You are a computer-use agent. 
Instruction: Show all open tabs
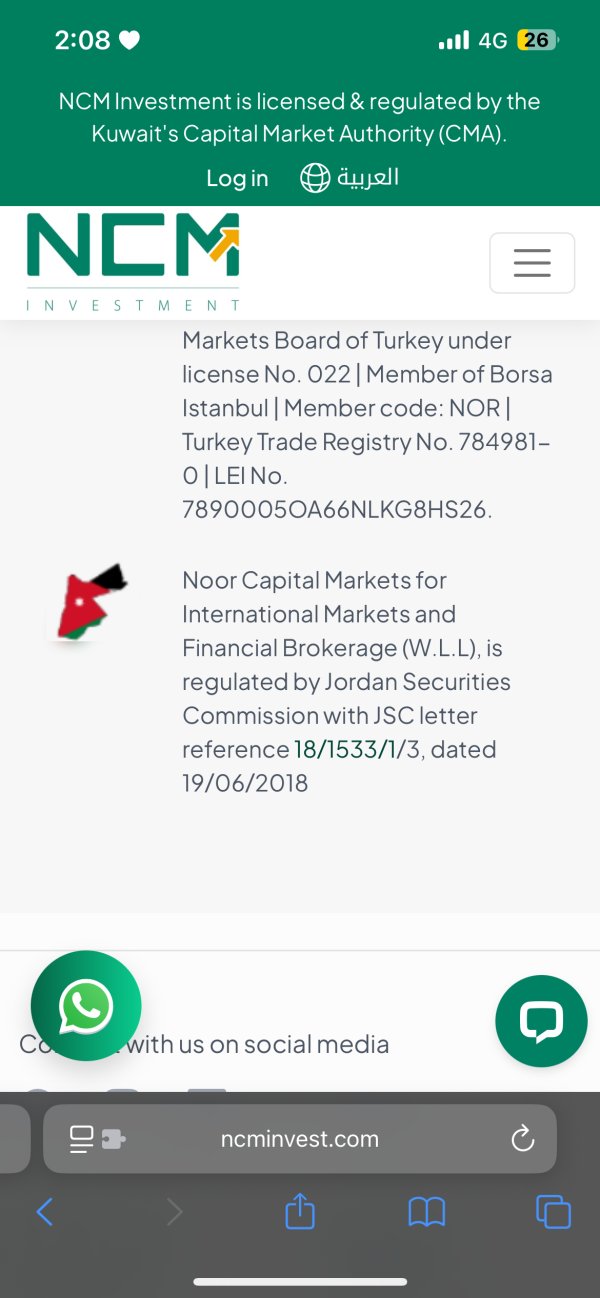click(x=553, y=1212)
